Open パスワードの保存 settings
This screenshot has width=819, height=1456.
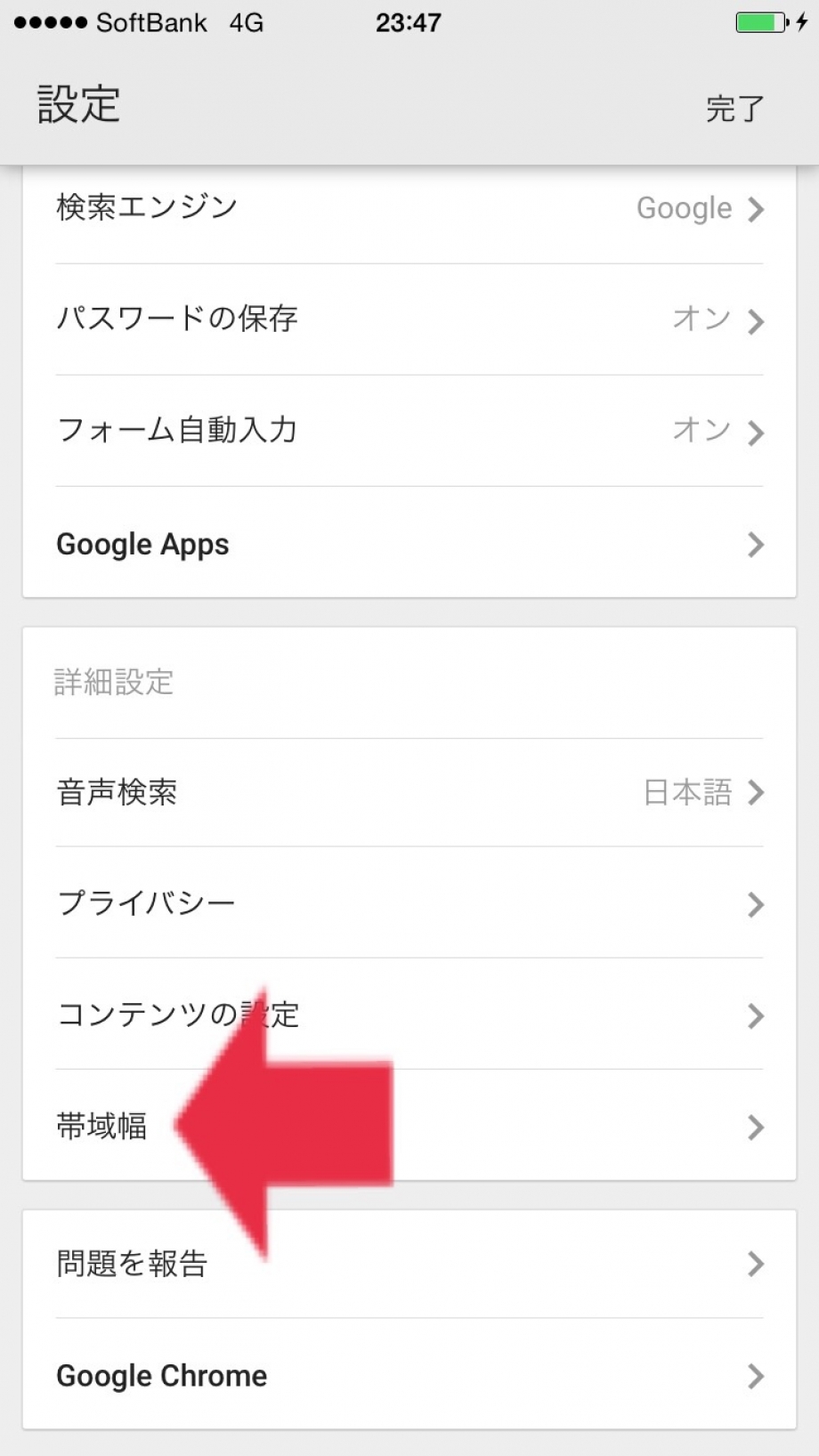click(x=409, y=320)
